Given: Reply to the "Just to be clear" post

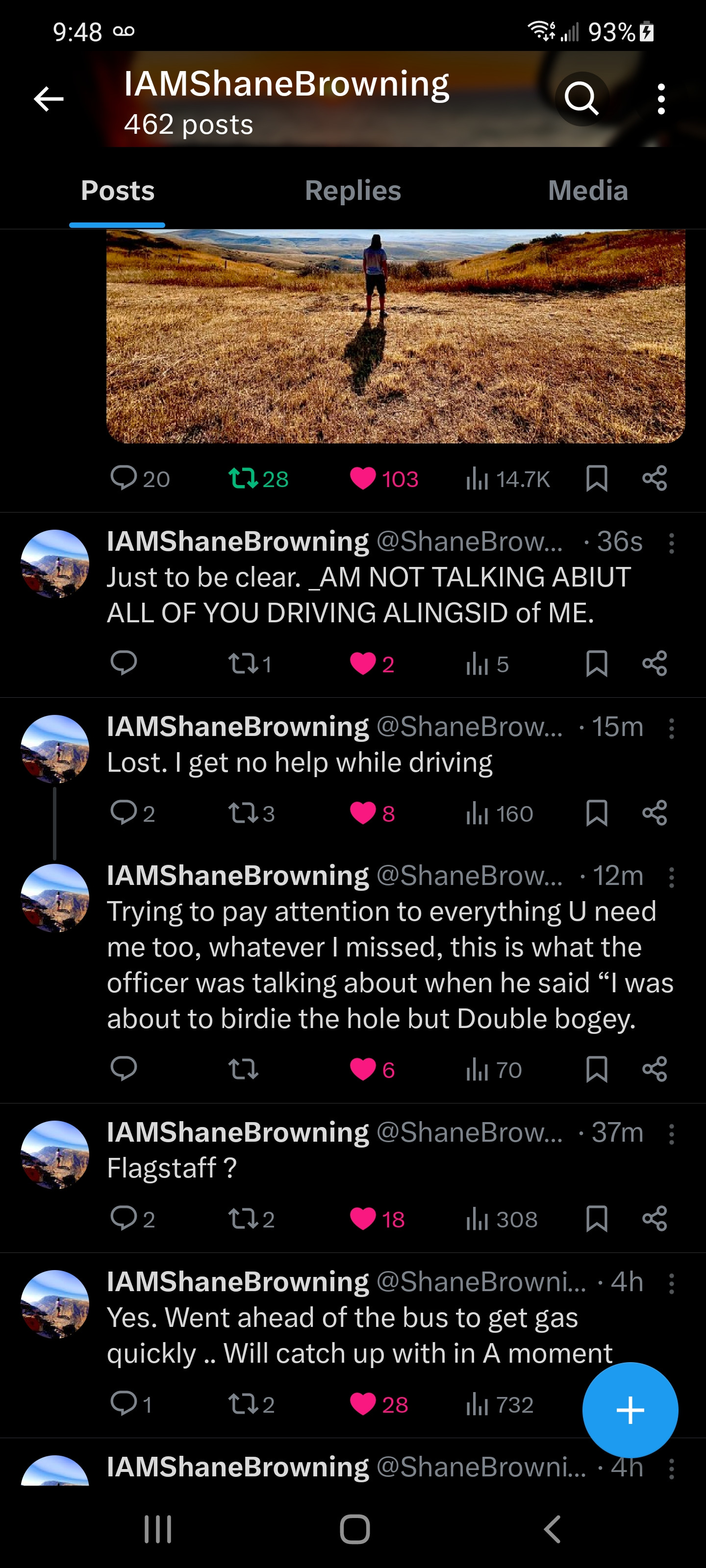Looking at the screenshot, I should (124, 663).
